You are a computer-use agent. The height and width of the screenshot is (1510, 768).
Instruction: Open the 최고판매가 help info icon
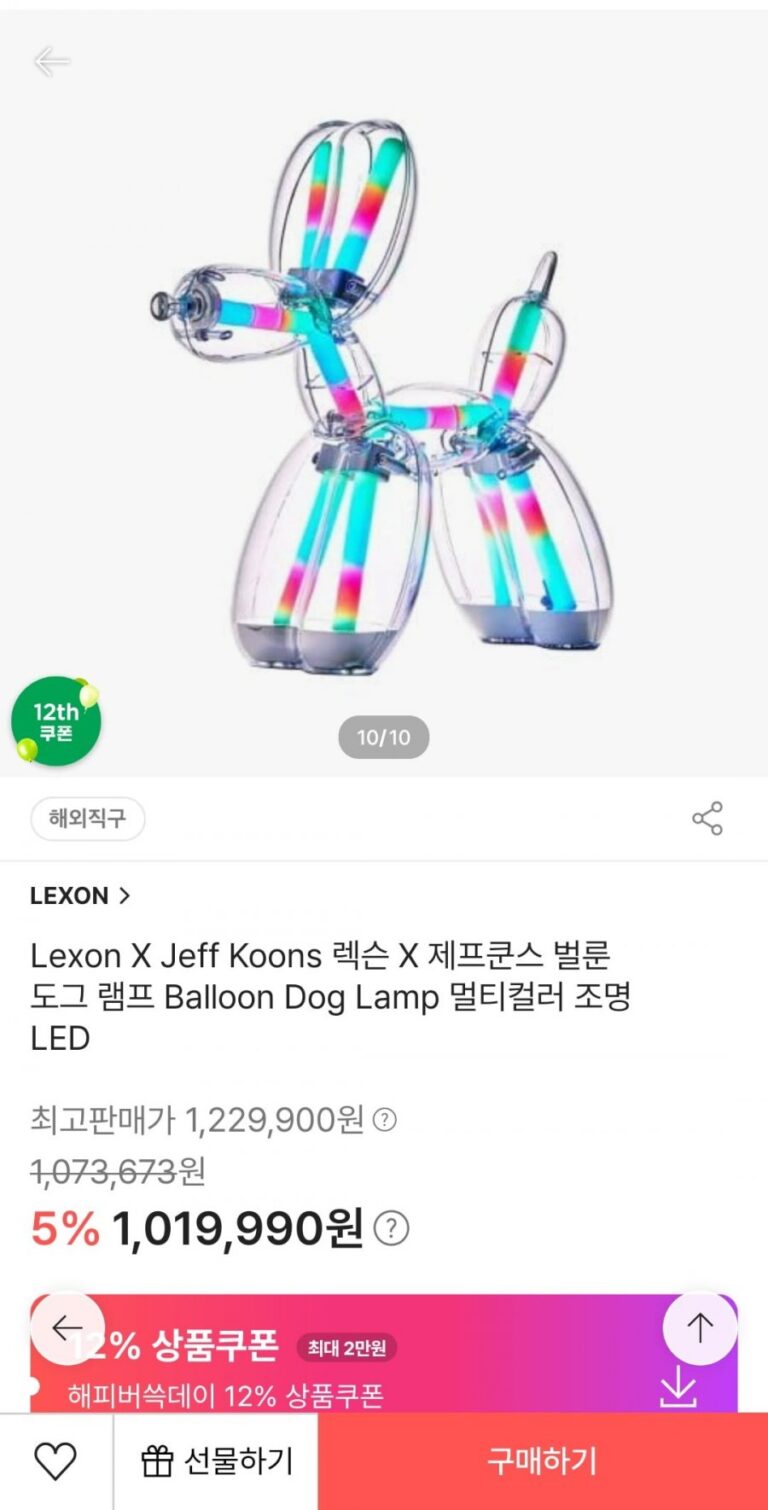[x=384, y=1121]
